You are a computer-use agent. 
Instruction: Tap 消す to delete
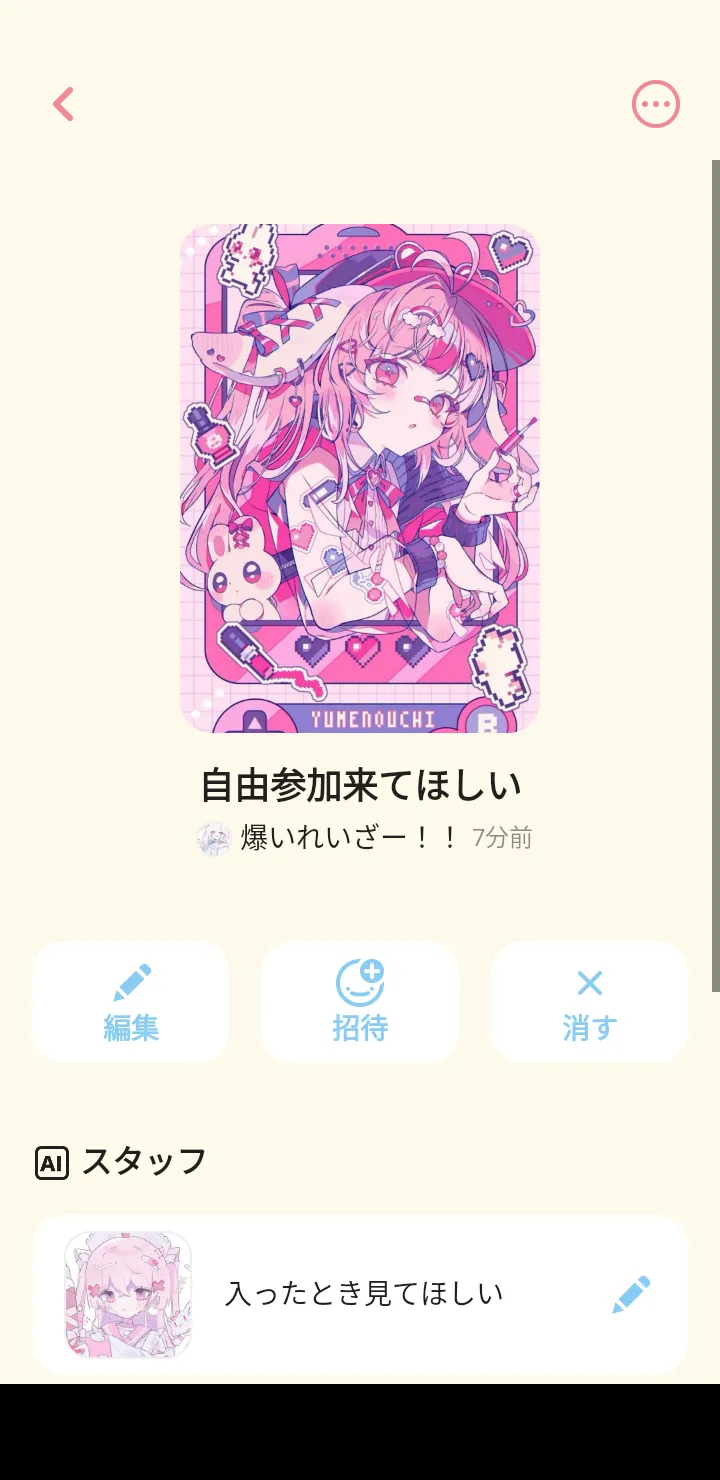[589, 1002]
